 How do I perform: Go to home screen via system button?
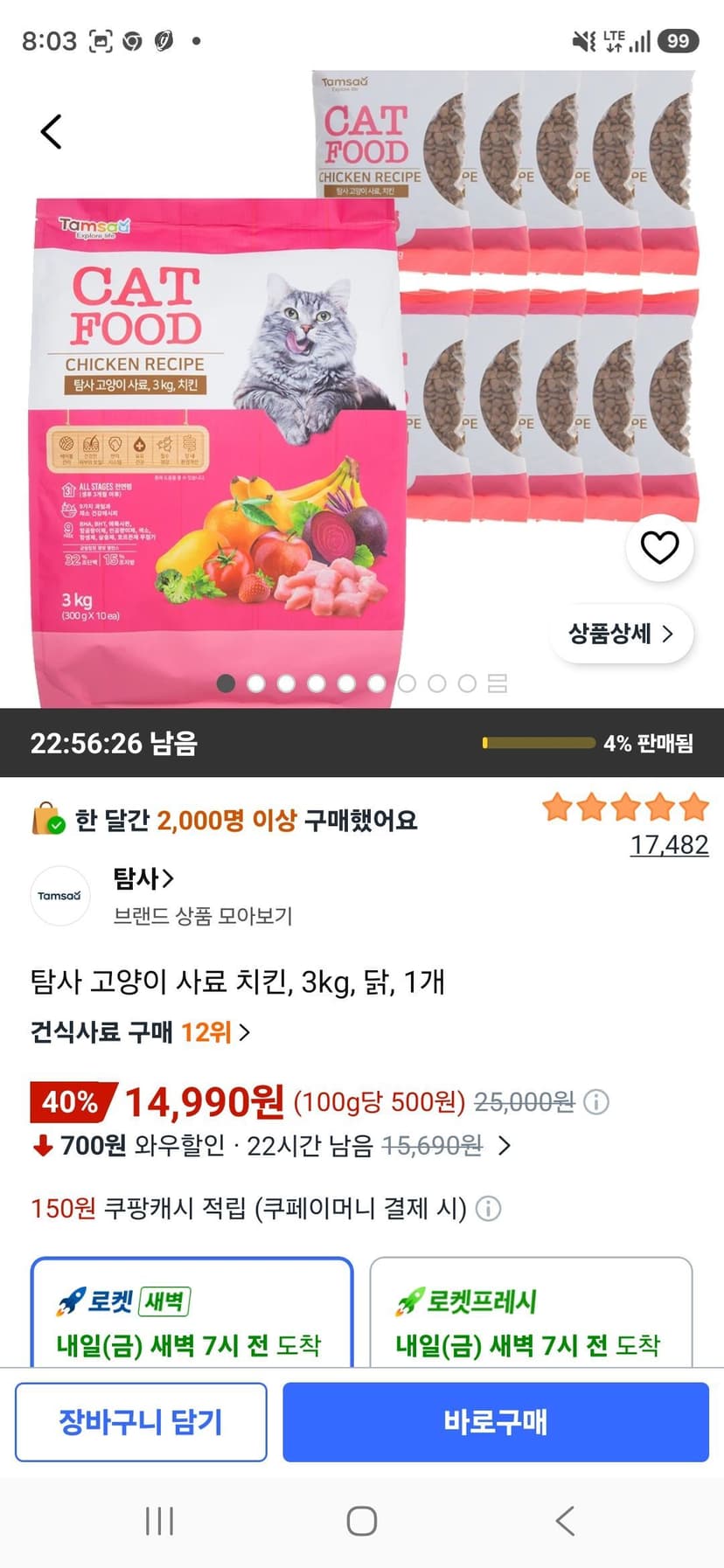(x=362, y=1521)
